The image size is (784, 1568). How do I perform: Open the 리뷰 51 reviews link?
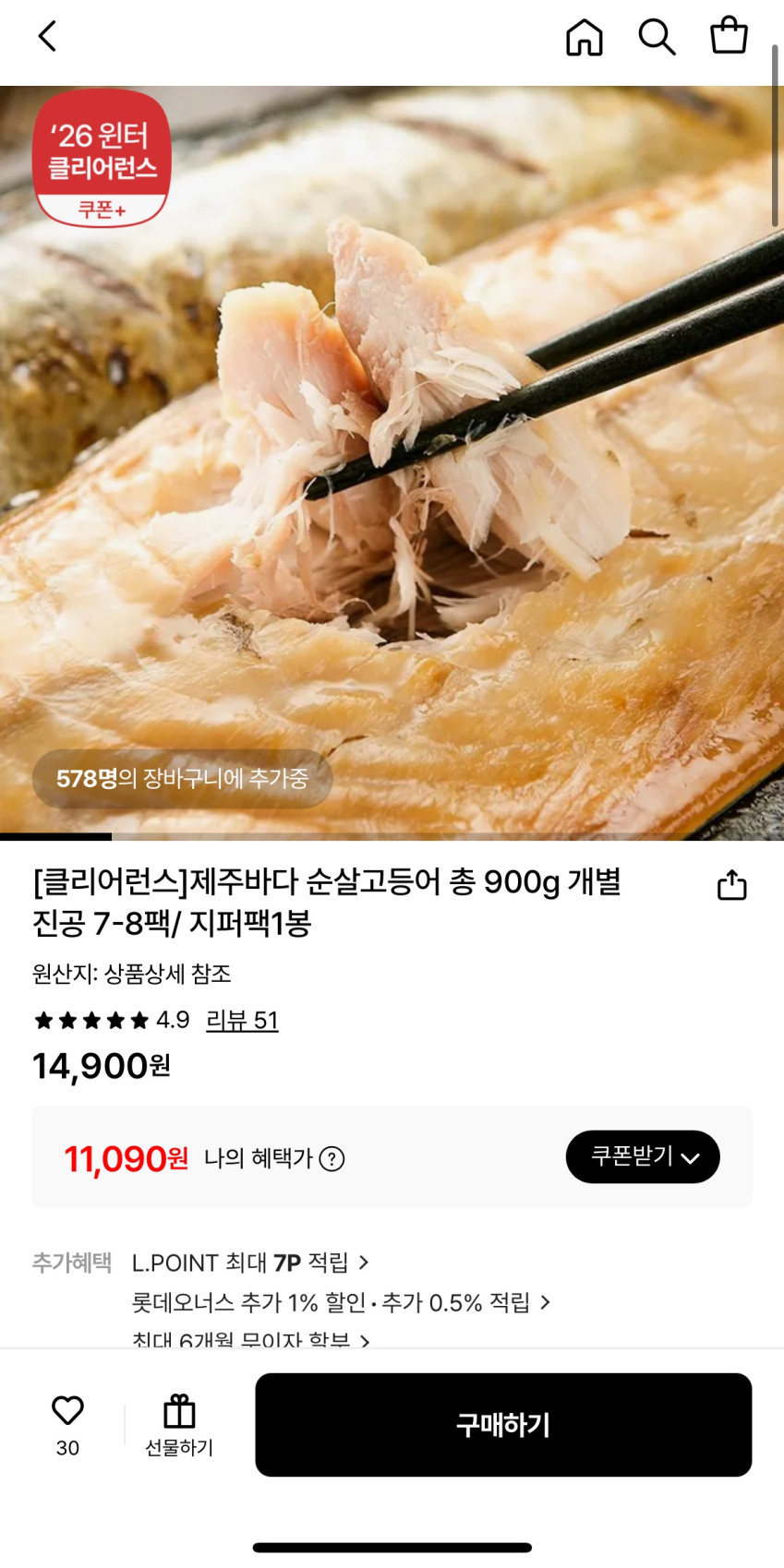tap(242, 1020)
